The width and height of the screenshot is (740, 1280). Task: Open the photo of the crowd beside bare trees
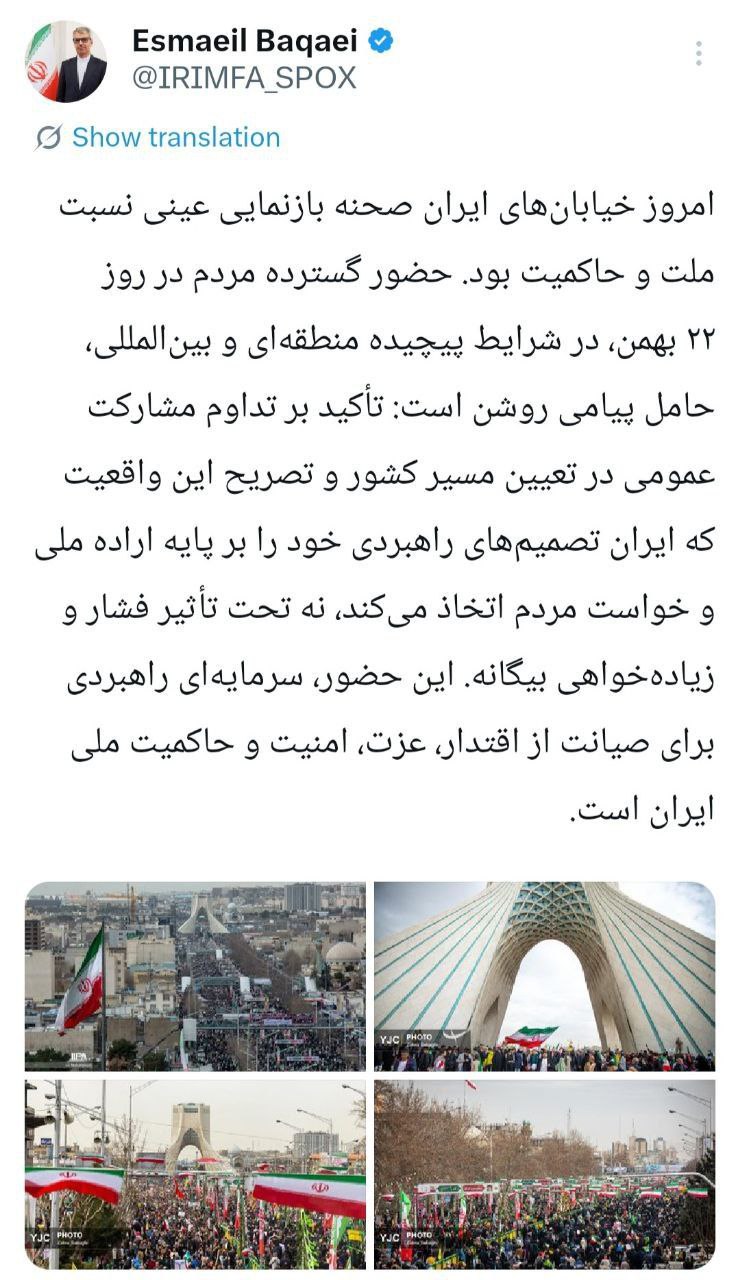[545, 1174]
